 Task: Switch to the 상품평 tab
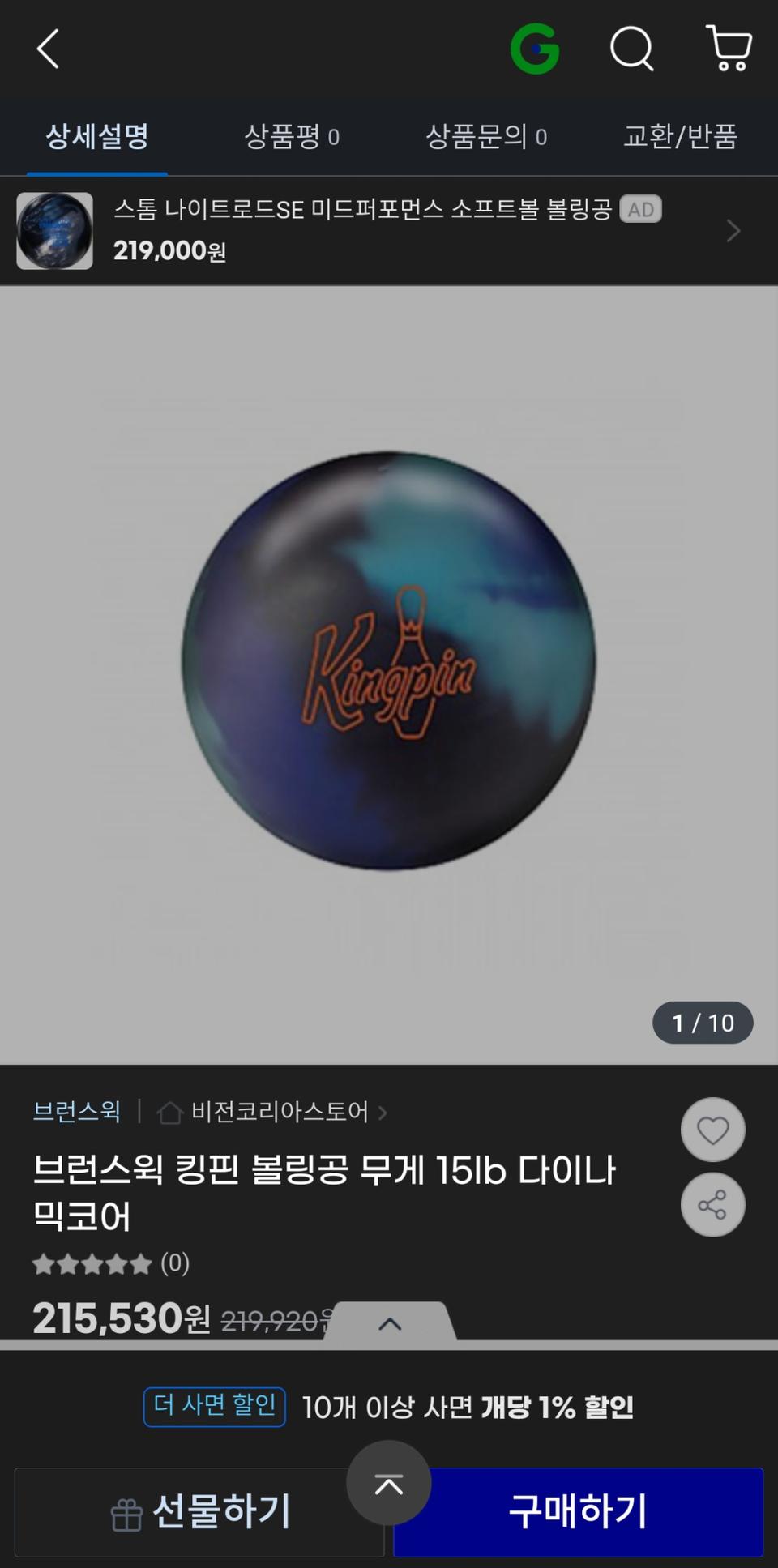tap(291, 136)
